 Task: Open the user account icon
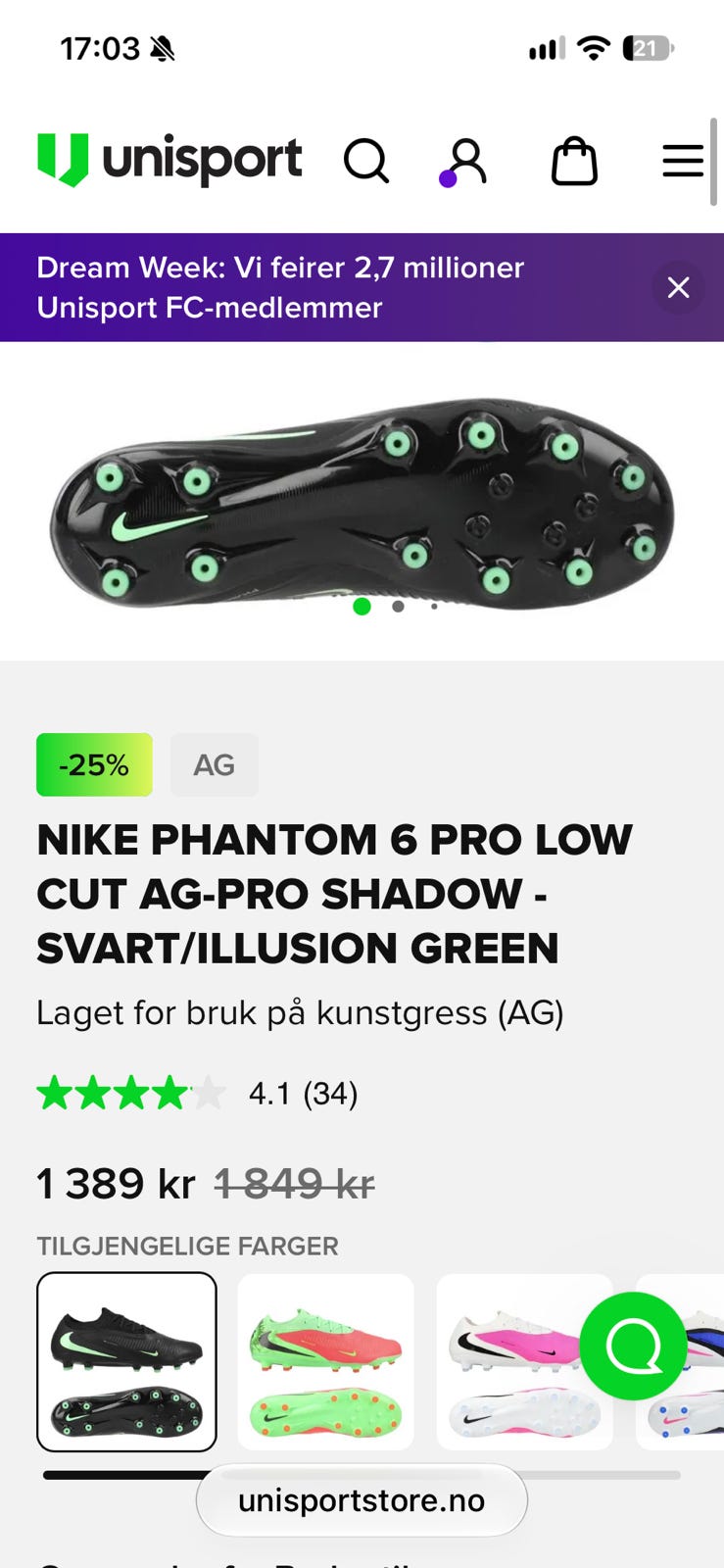pyautogui.click(x=465, y=161)
